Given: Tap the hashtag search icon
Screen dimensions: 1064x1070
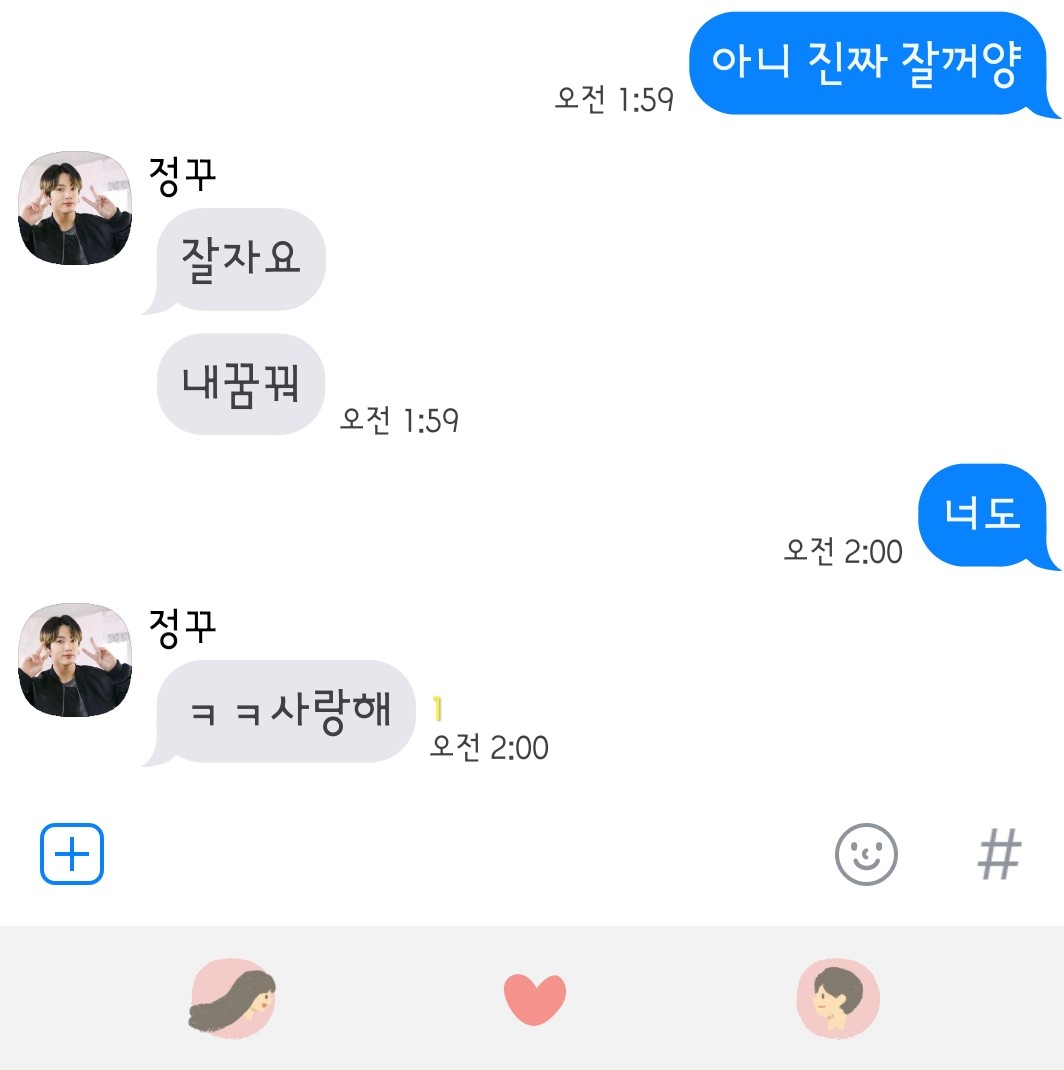Looking at the screenshot, I should (x=999, y=854).
